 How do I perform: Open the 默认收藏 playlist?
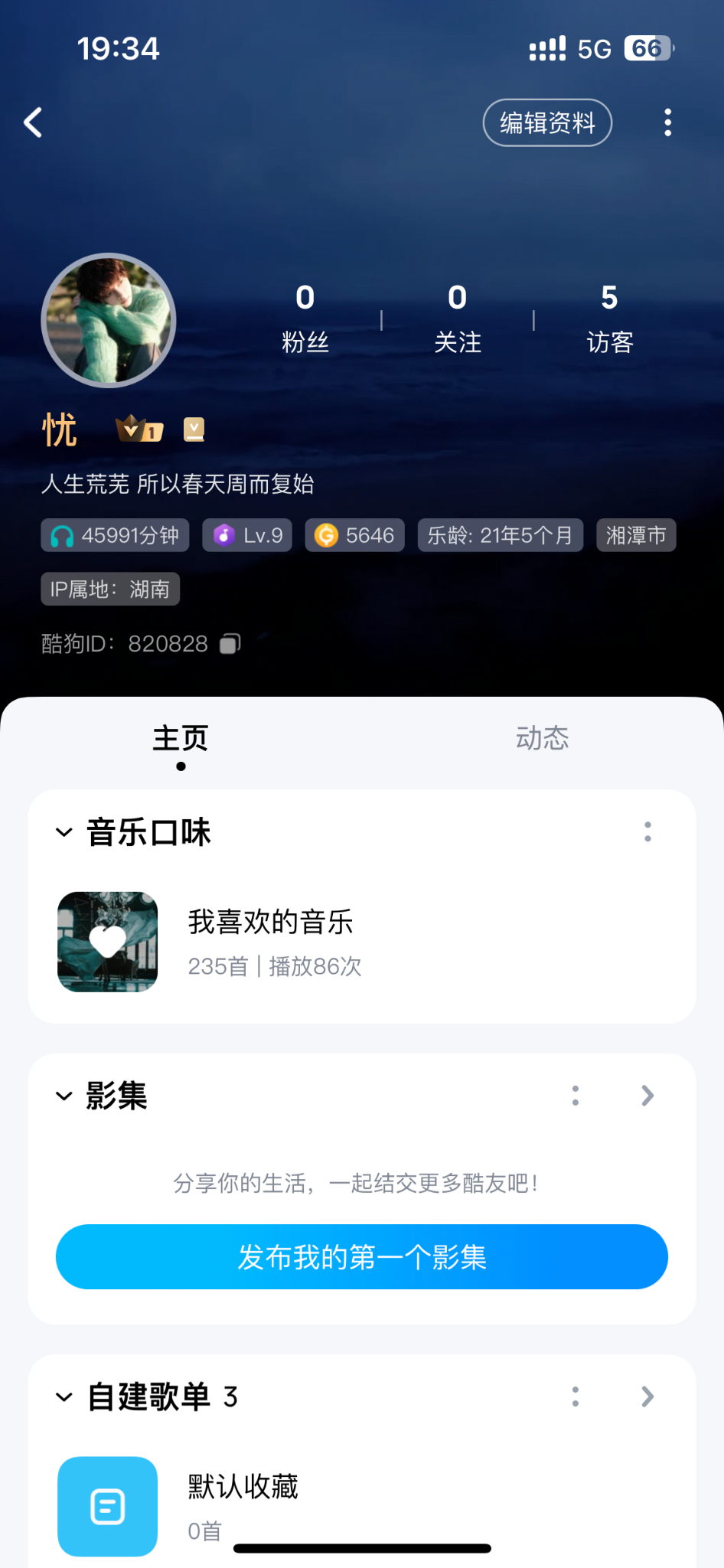(x=243, y=1501)
